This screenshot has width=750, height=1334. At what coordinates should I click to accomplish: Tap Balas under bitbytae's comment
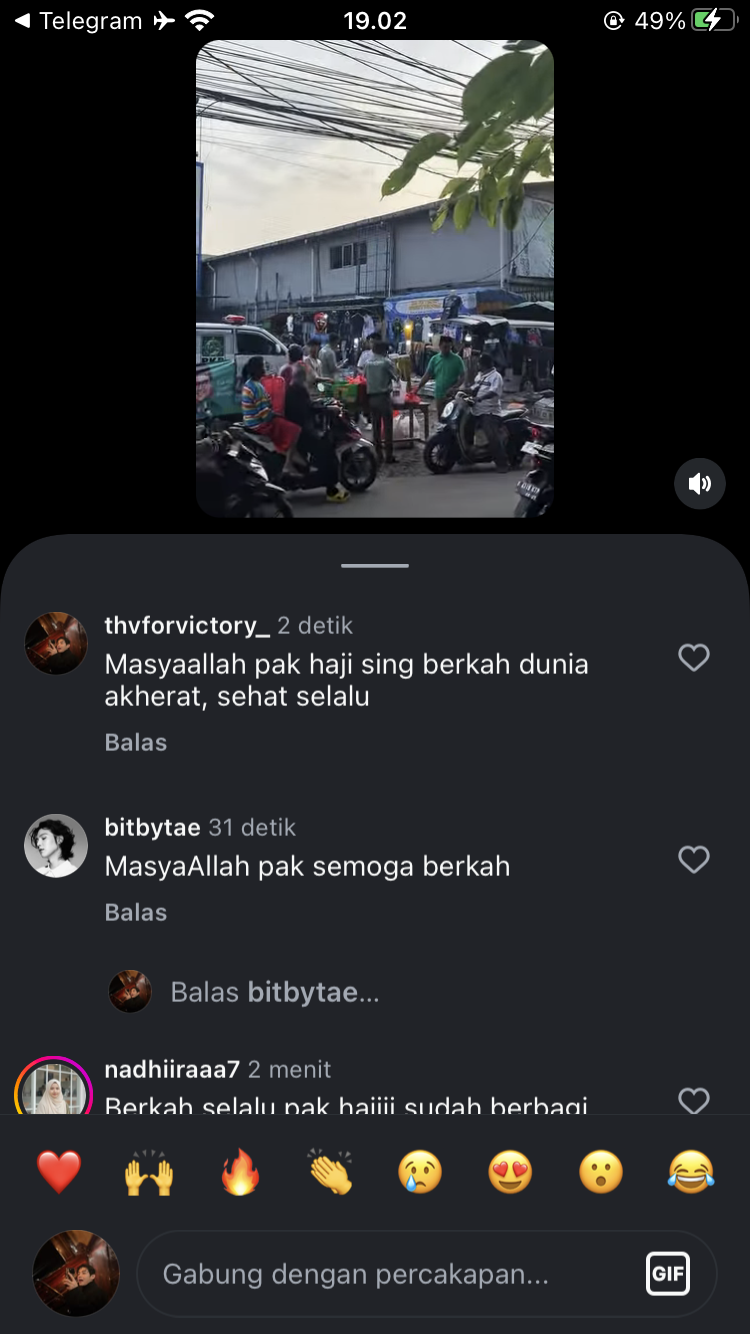tap(136, 912)
